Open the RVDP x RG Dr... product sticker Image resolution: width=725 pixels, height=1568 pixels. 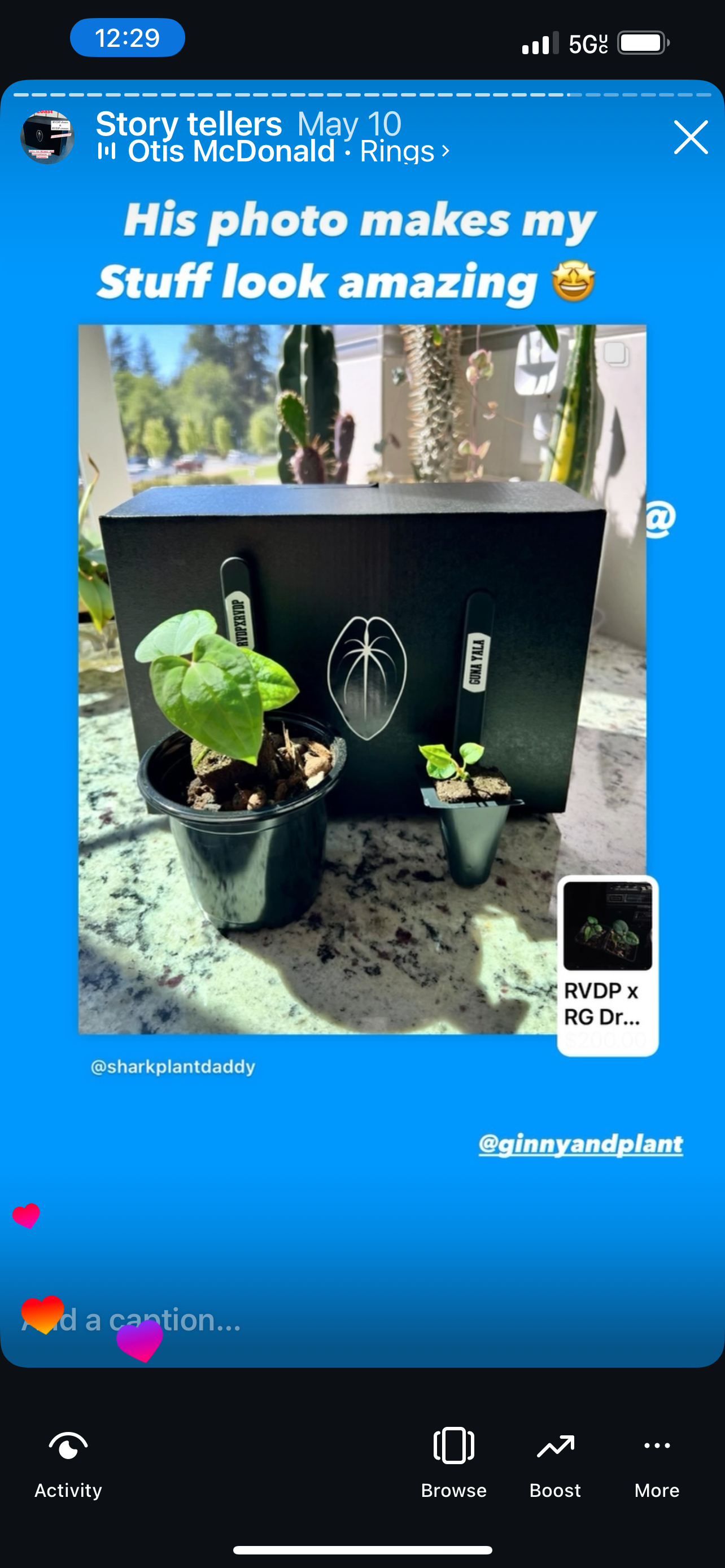point(607,965)
